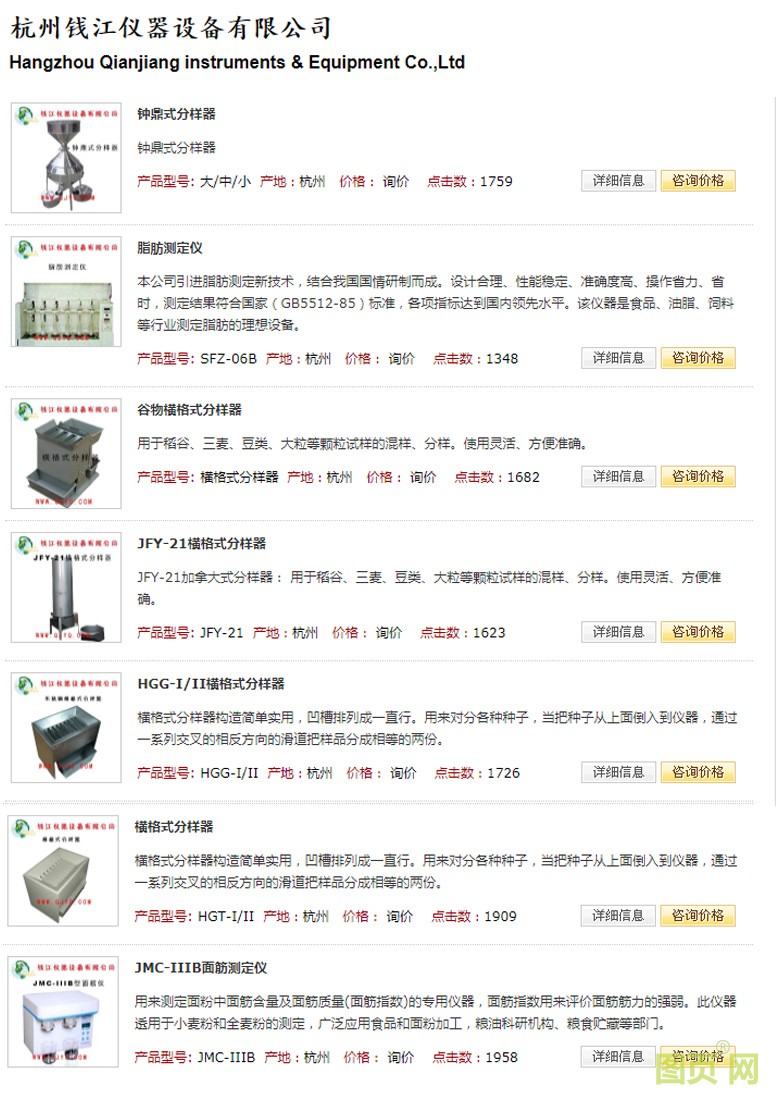The image size is (777, 1099).
Task: Open 详细信息 for 脂肪测定仪 SFZ-06B
Action: (618, 358)
